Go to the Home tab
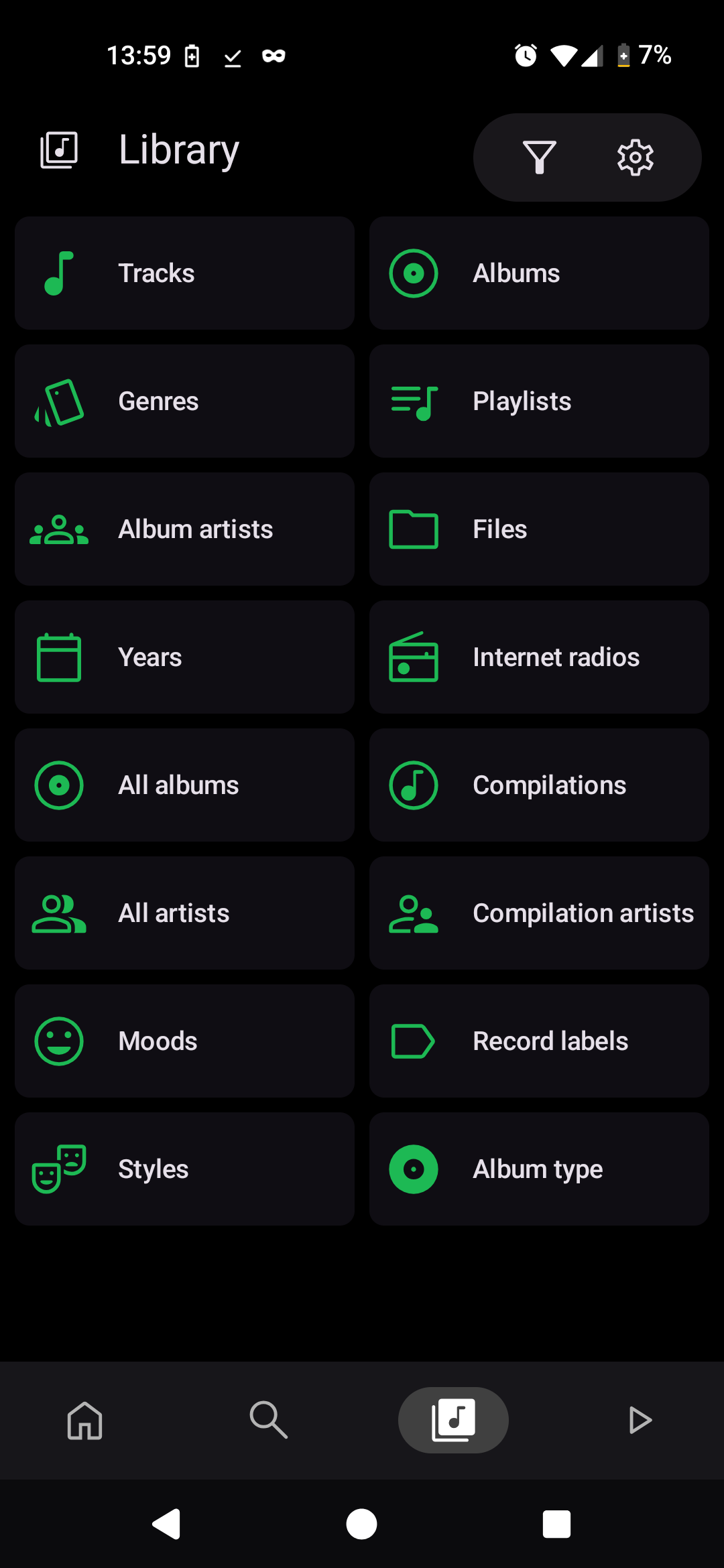This screenshot has height=1568, width=724. click(85, 1420)
